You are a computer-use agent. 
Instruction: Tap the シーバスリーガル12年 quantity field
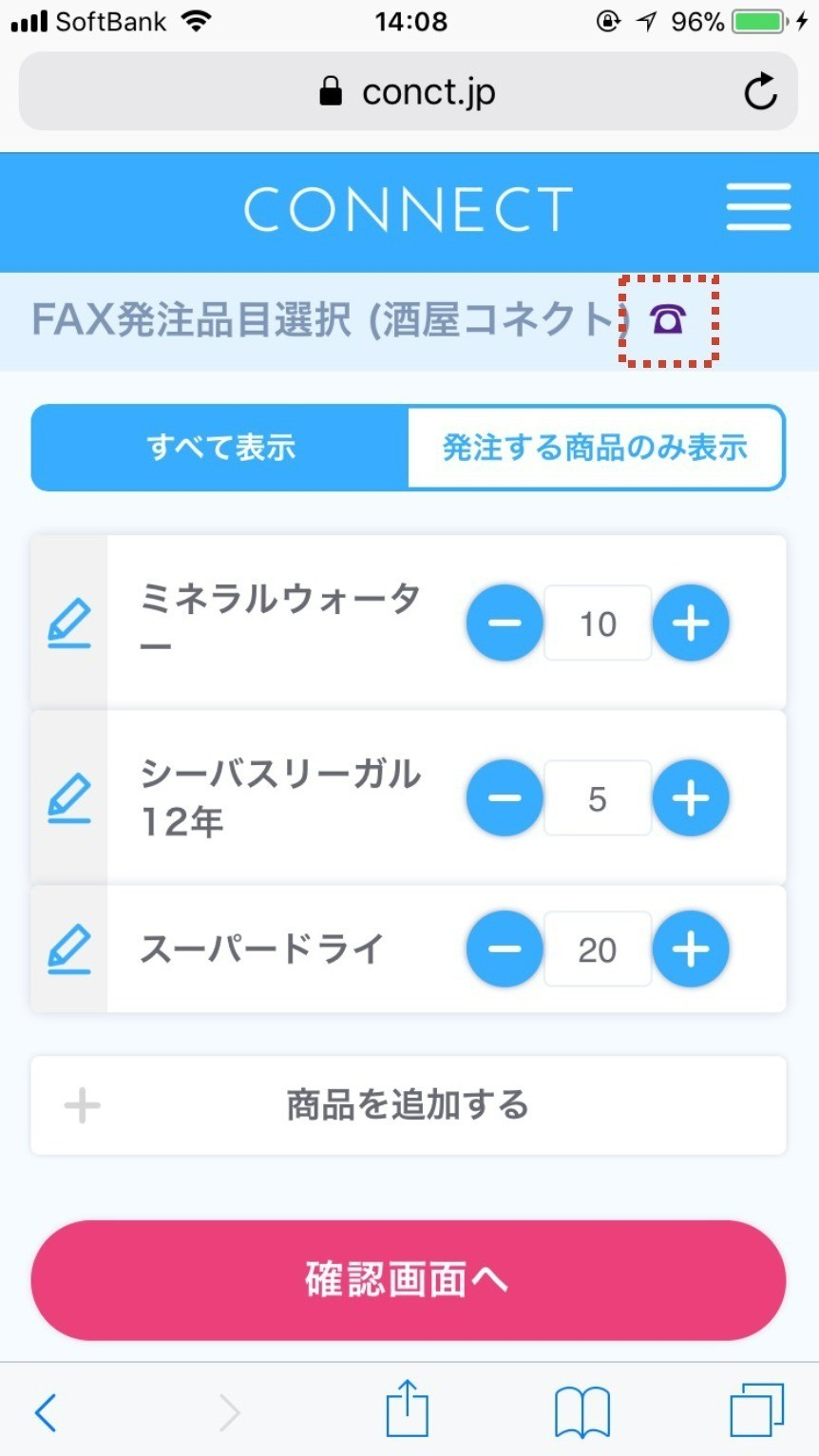click(x=598, y=797)
